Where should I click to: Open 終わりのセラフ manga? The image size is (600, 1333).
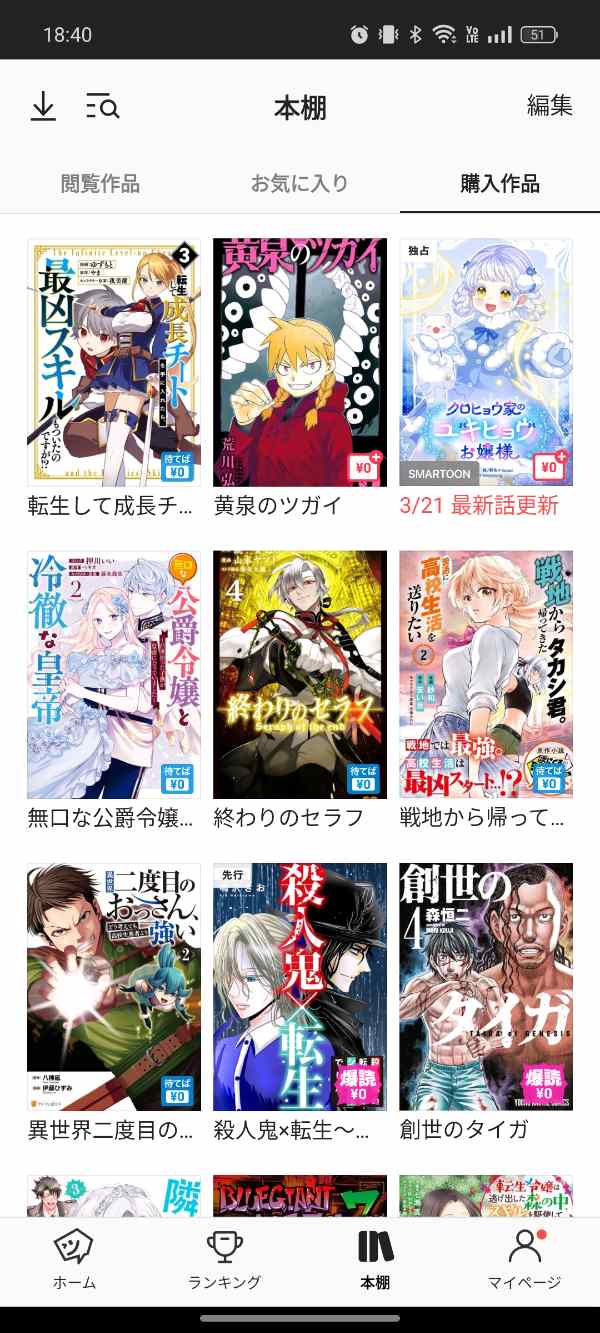point(300,674)
